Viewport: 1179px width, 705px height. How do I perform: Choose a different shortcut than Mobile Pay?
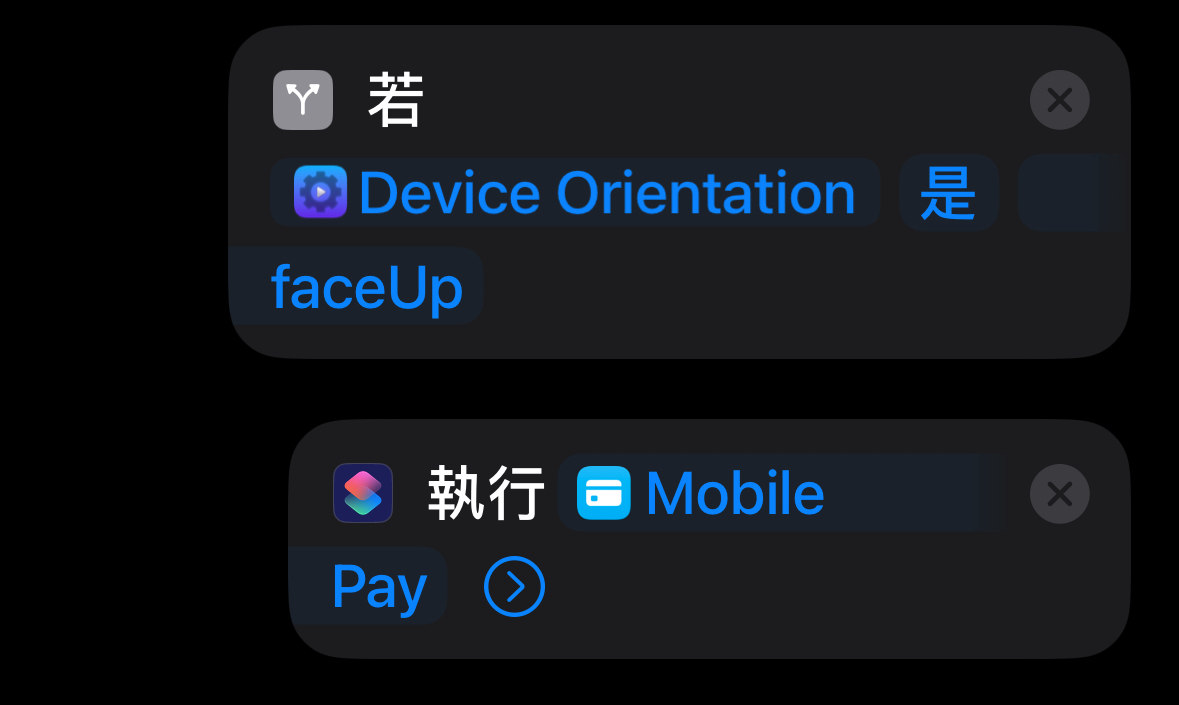[734, 493]
